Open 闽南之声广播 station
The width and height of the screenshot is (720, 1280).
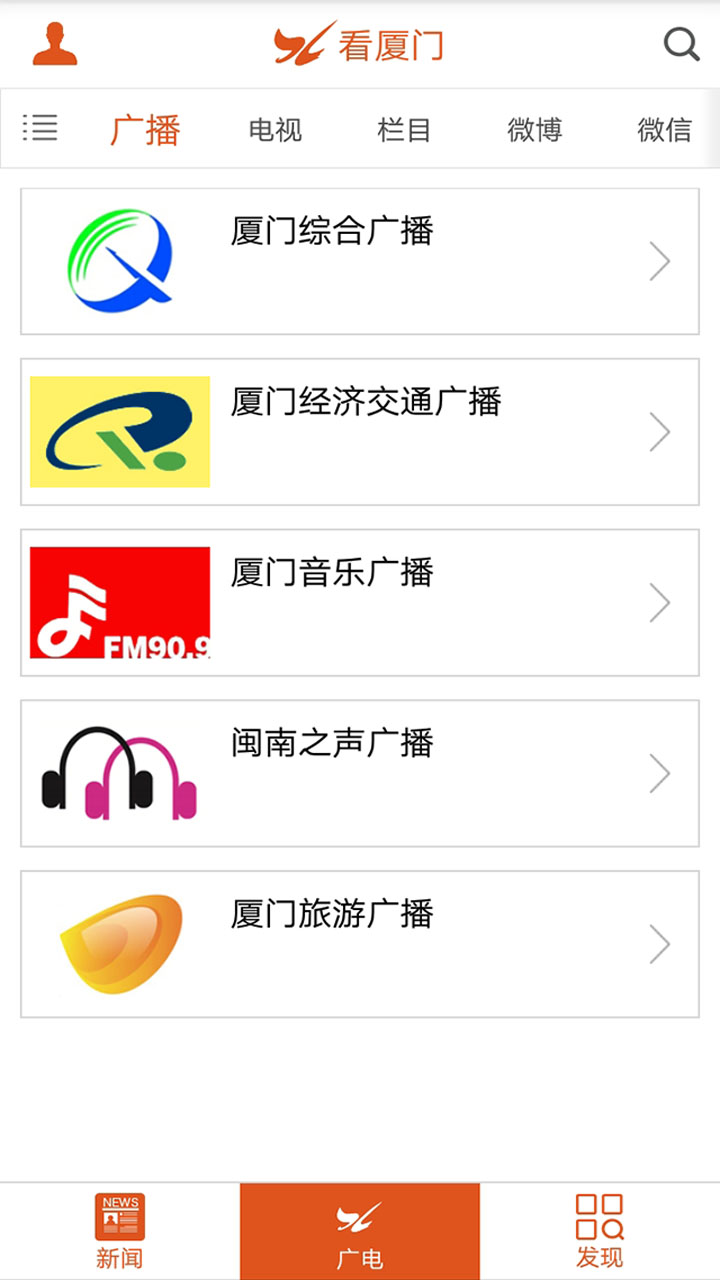(x=360, y=773)
